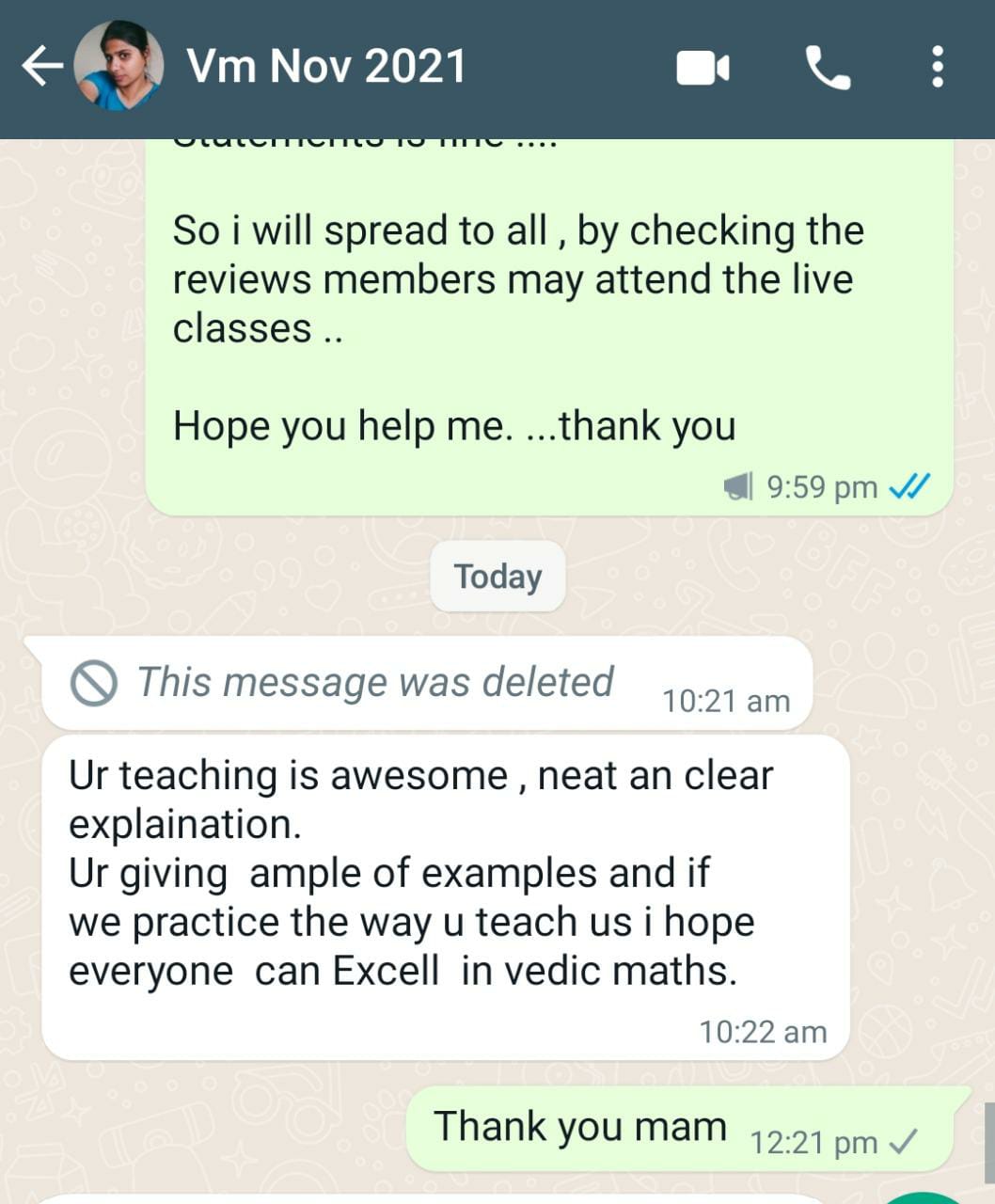Open the Vm Nov 2021 profile photo
The width and height of the screenshot is (995, 1204).
point(119,66)
